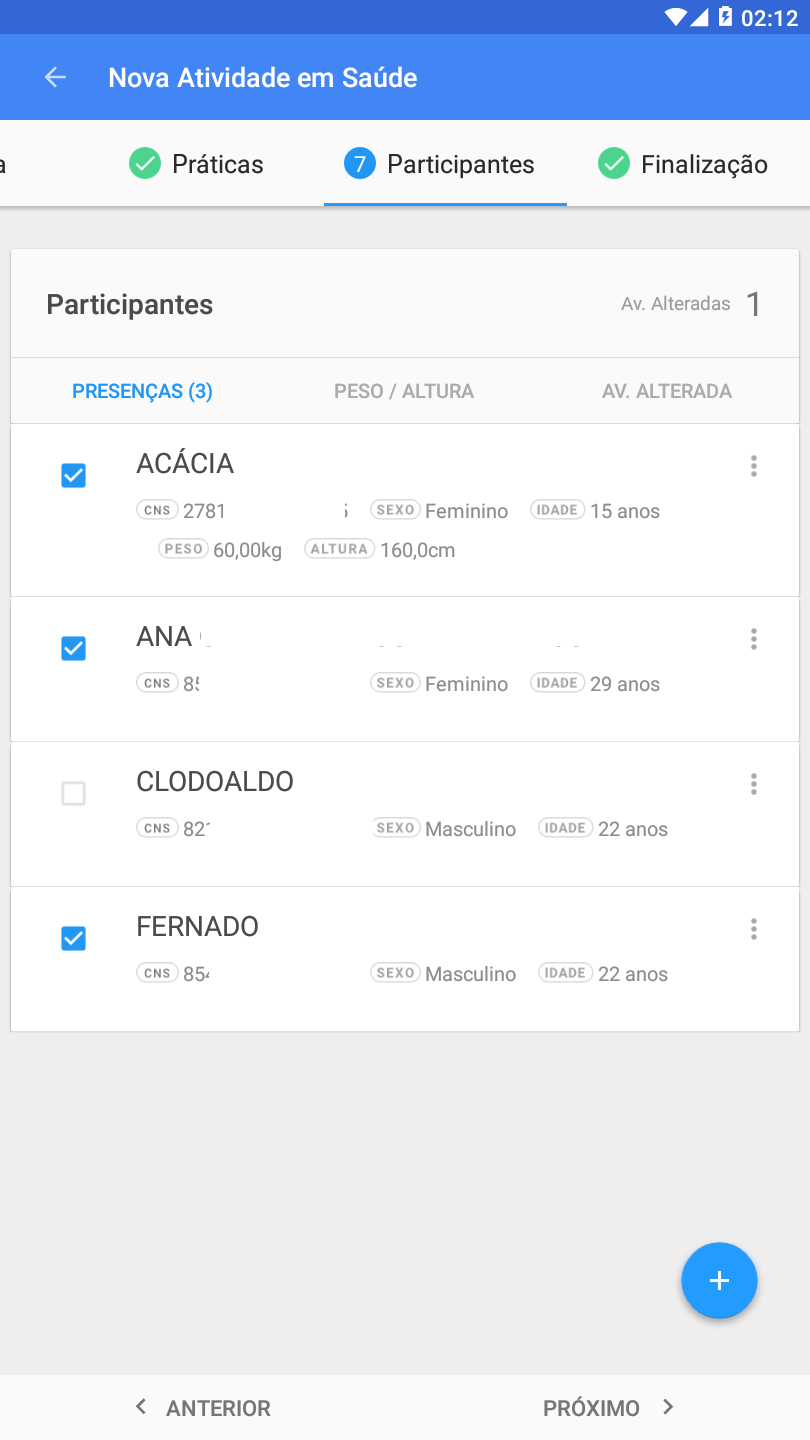Add a new participant with plus button
Image resolution: width=810 pixels, height=1440 pixels.
719,1280
